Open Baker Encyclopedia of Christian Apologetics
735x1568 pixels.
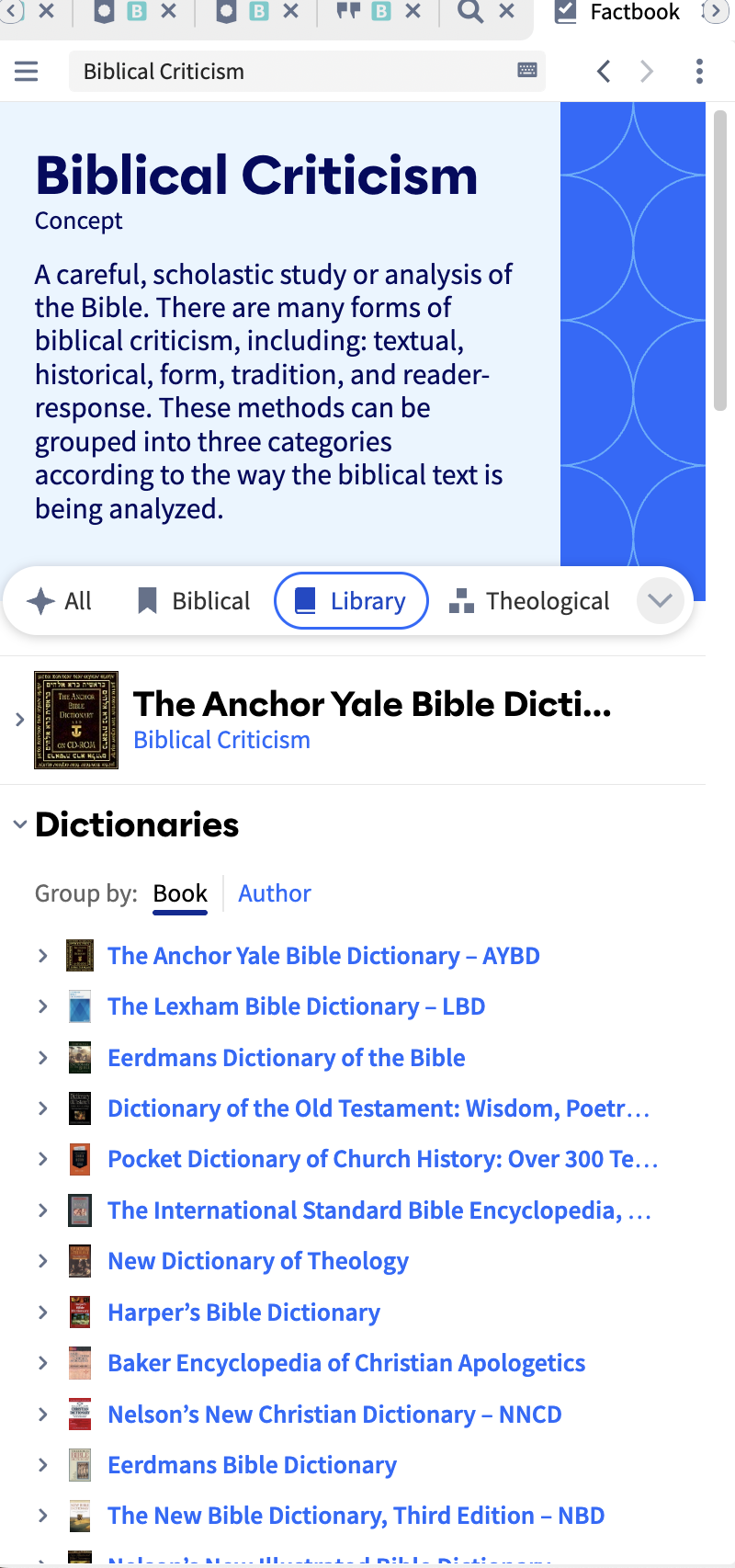(346, 1363)
